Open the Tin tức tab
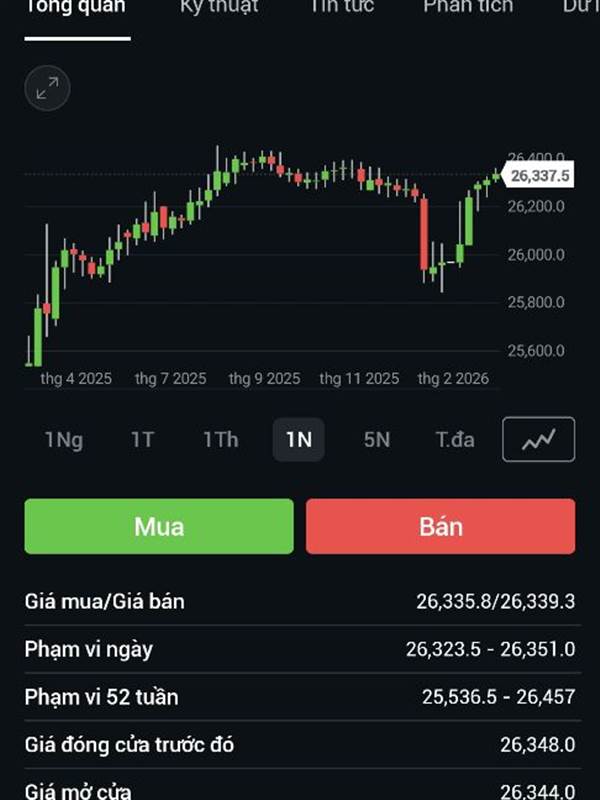600x800 pixels. [342, 7]
